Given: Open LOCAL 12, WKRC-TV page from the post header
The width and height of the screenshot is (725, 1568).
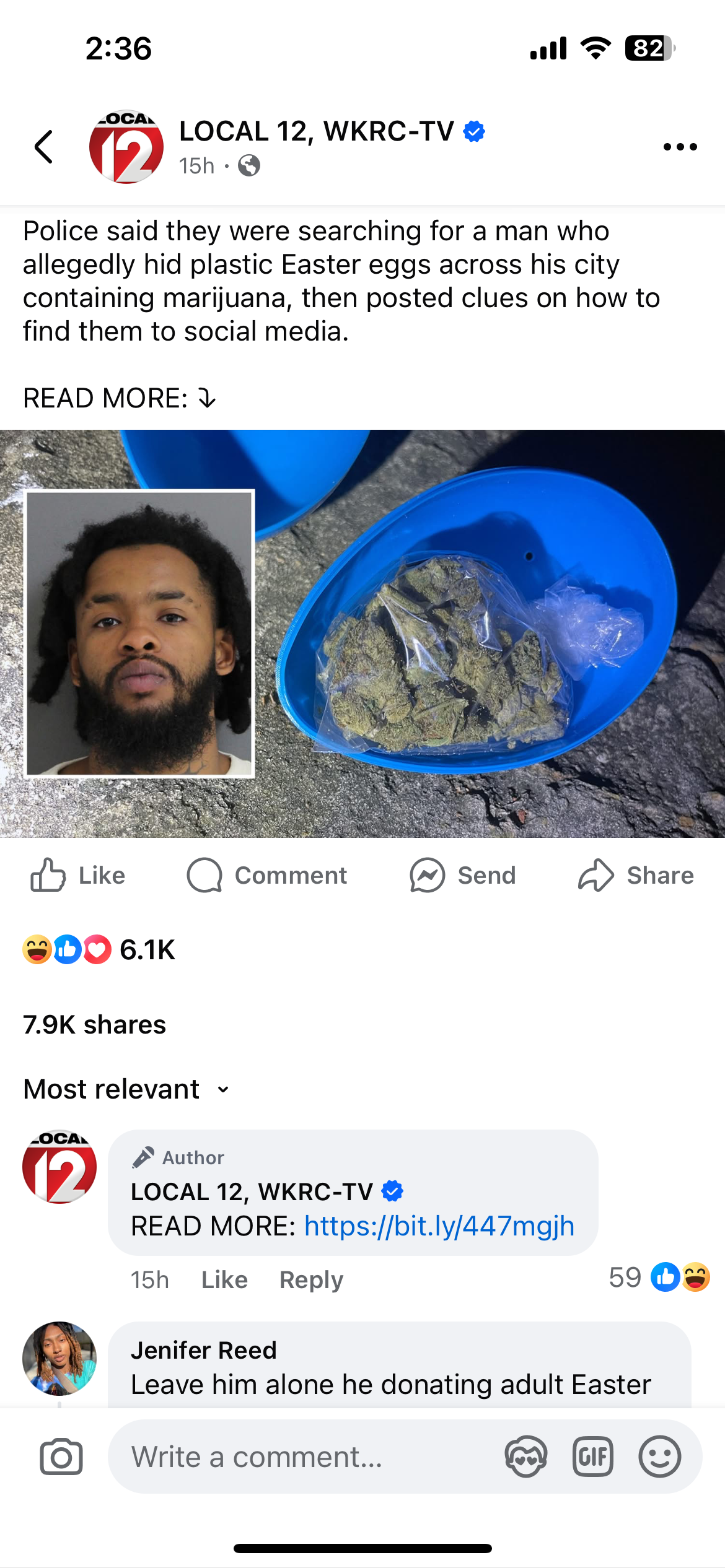Looking at the screenshot, I should click(316, 131).
